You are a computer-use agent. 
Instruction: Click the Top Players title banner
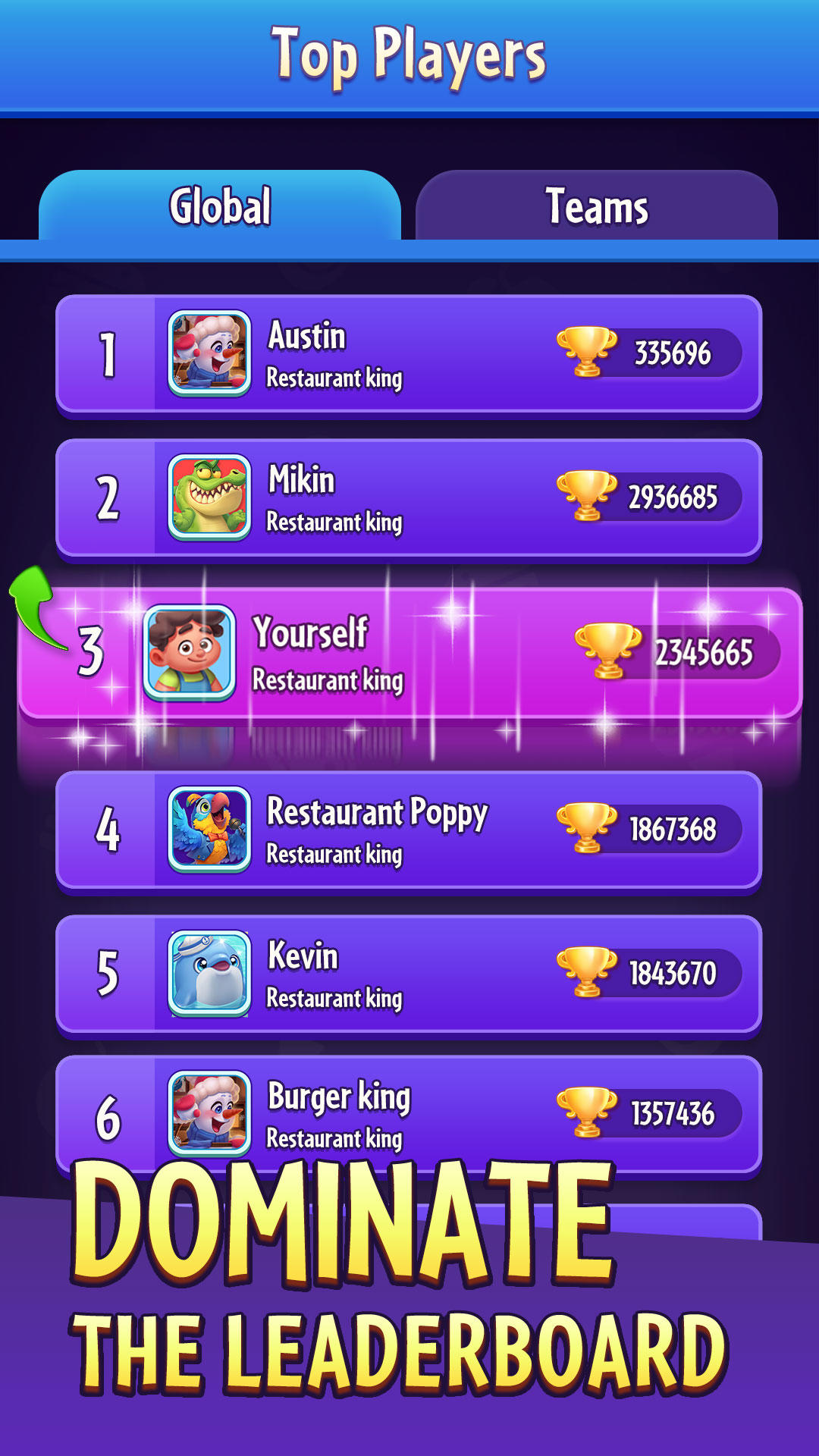click(x=409, y=52)
